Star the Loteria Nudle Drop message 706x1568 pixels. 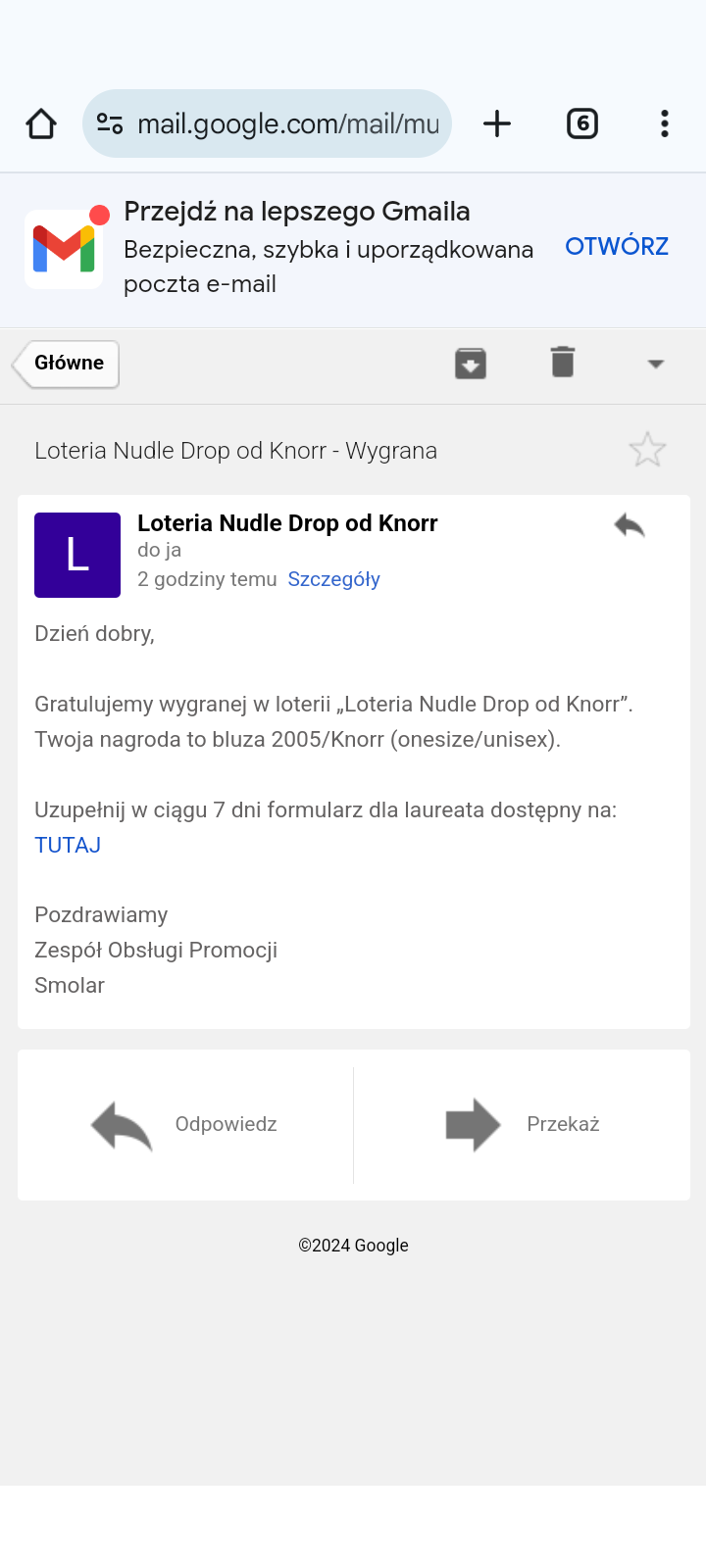[x=647, y=451]
